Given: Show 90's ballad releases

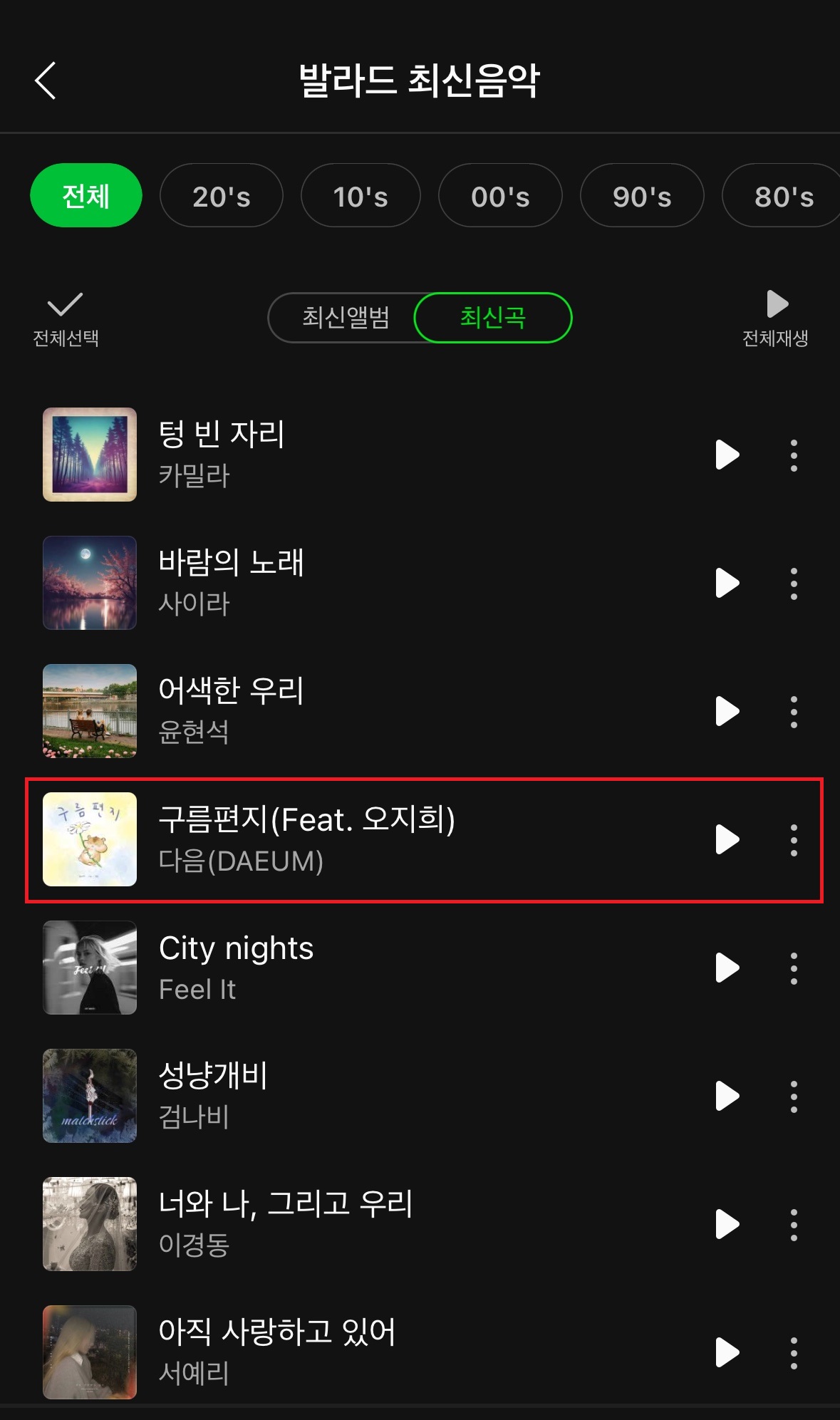Looking at the screenshot, I should pyautogui.click(x=641, y=196).
